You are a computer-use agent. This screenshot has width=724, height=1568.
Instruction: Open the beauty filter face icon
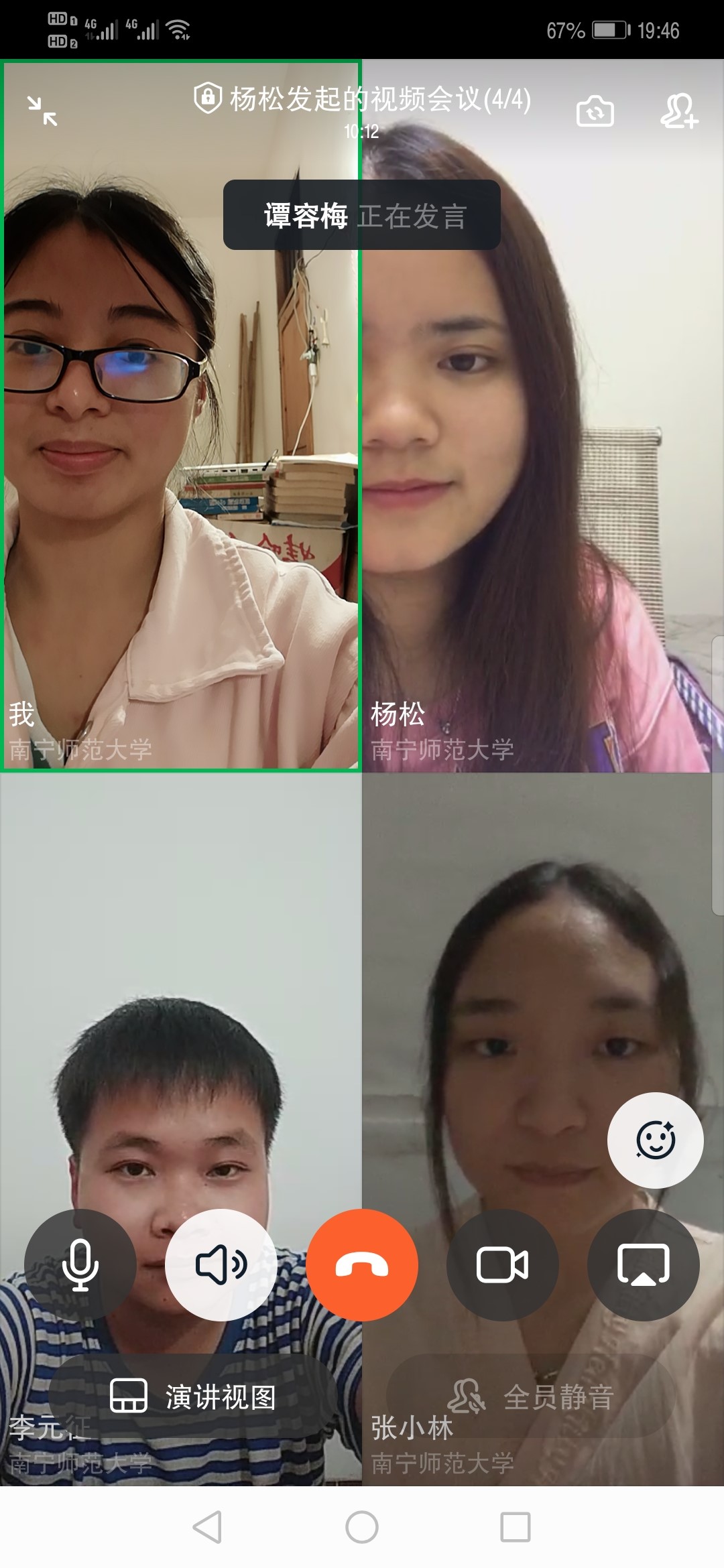[655, 1140]
